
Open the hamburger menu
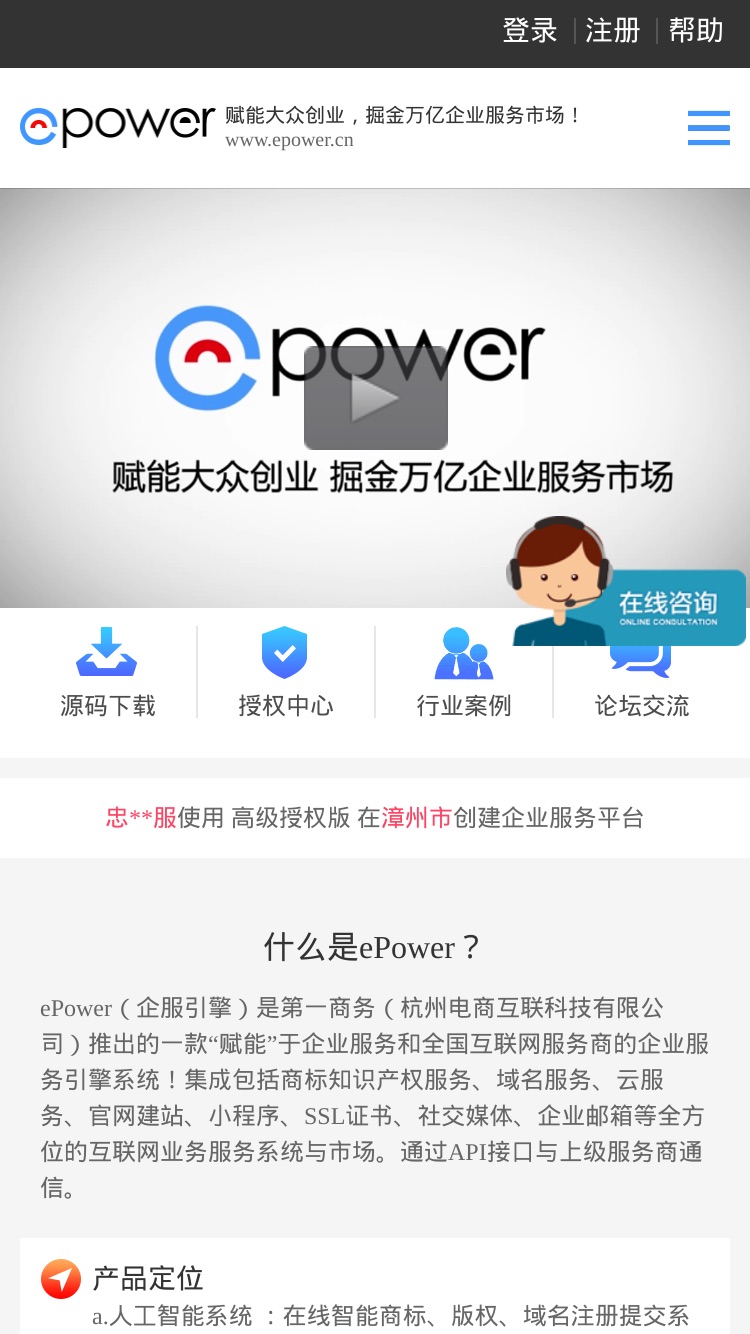(709, 128)
